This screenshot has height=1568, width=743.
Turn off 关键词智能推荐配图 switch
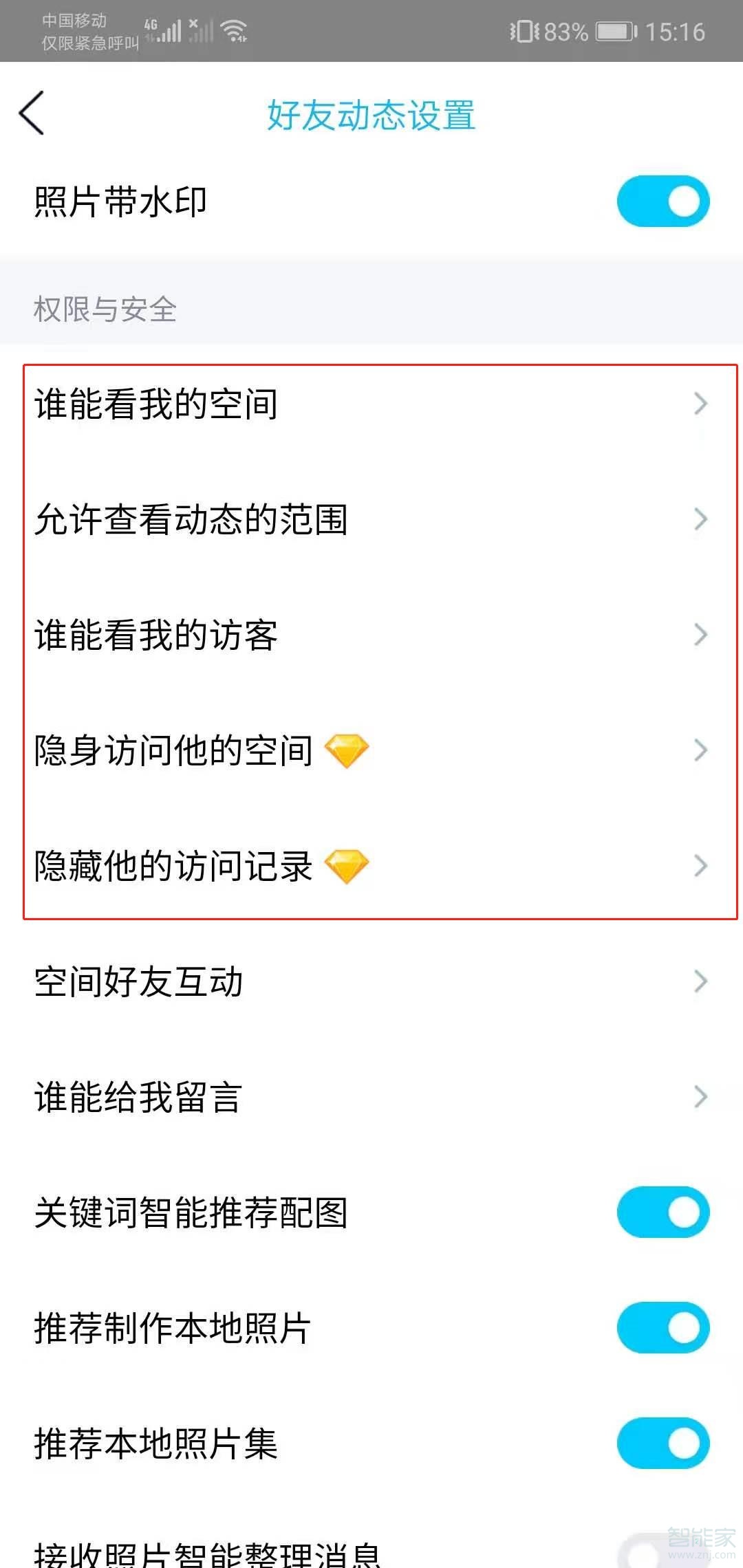[661, 1212]
